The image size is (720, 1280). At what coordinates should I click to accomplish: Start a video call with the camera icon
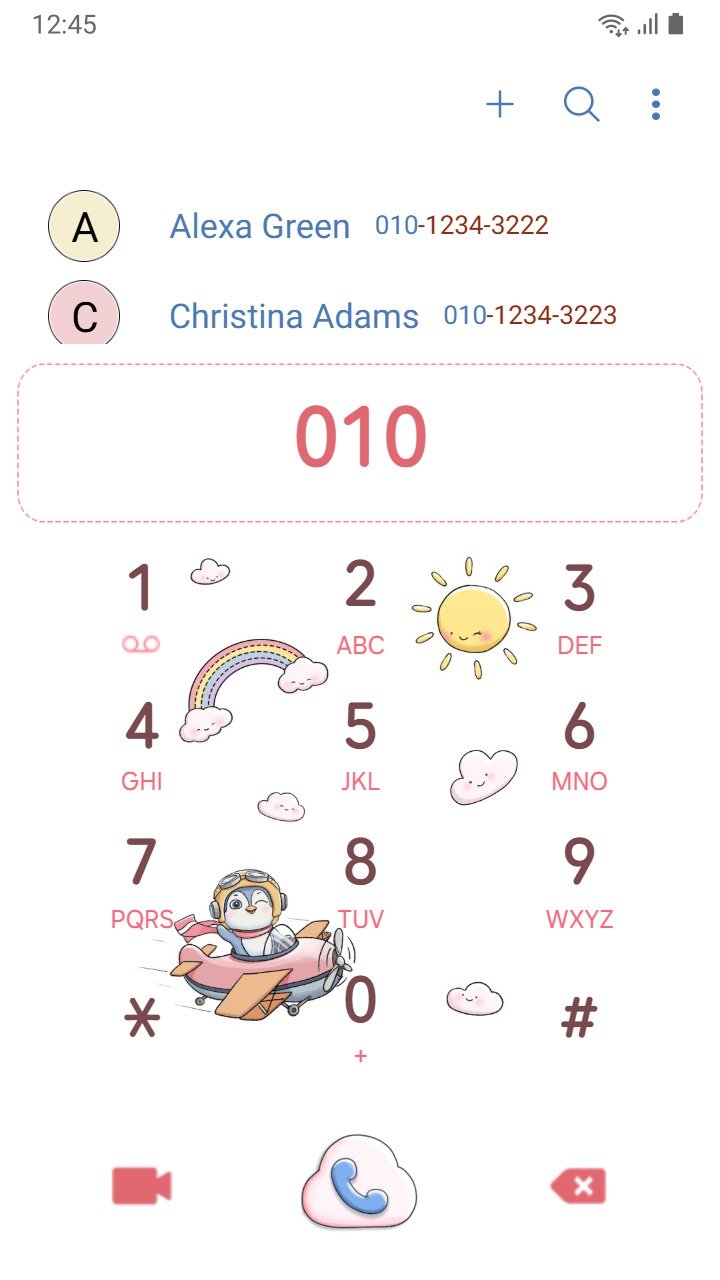click(141, 1186)
